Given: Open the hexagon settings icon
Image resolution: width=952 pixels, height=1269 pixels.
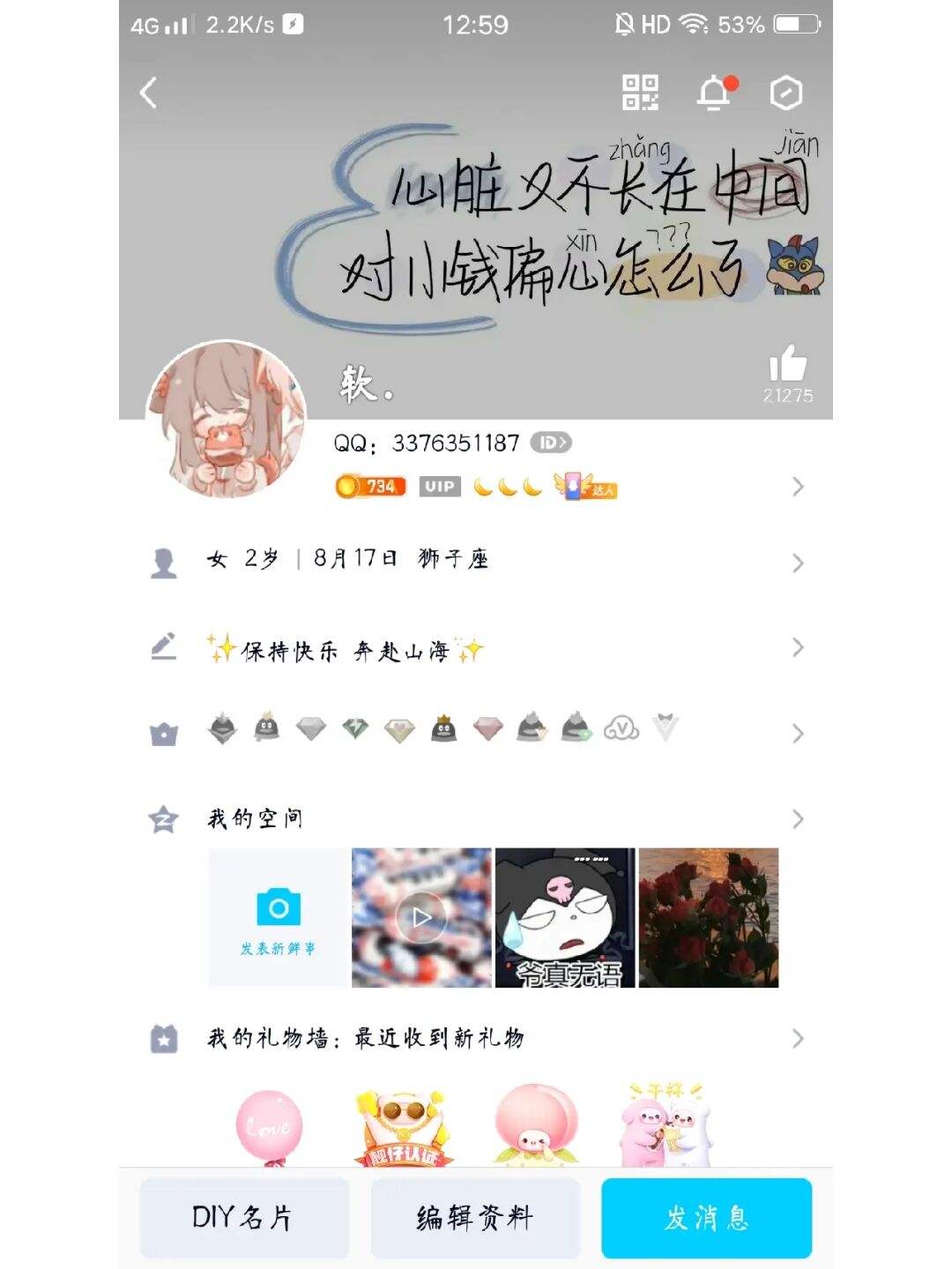Looking at the screenshot, I should pos(785,93).
